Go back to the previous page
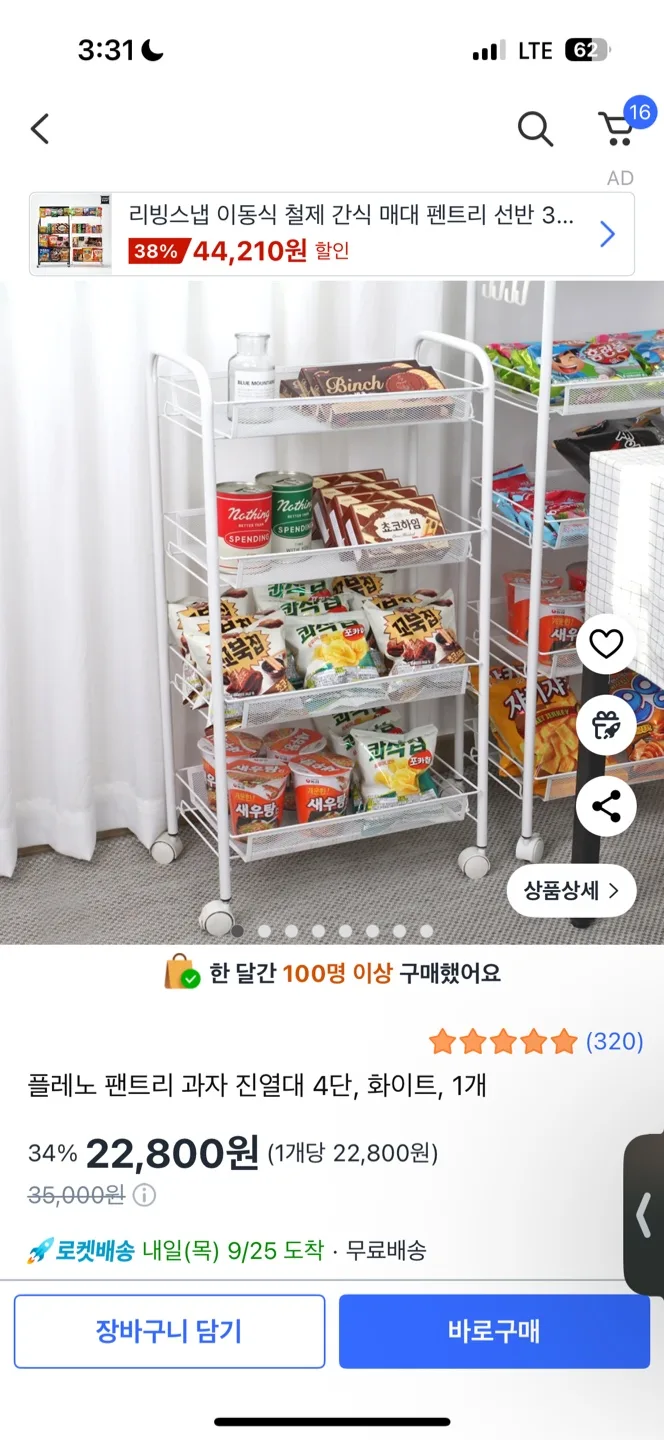Image resolution: width=664 pixels, height=1440 pixels. pyautogui.click(x=40, y=129)
